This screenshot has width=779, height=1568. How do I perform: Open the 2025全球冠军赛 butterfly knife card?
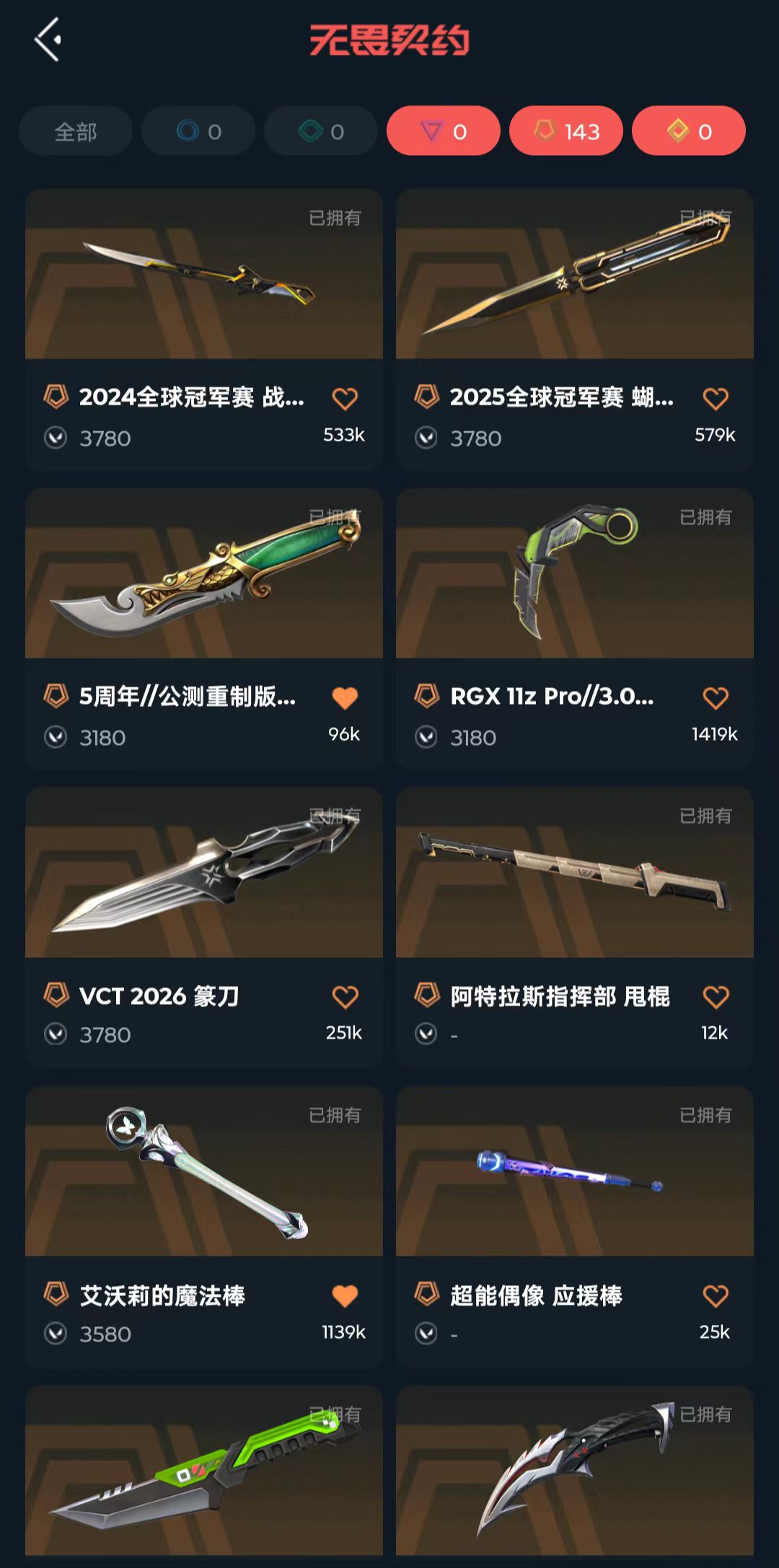(575, 274)
